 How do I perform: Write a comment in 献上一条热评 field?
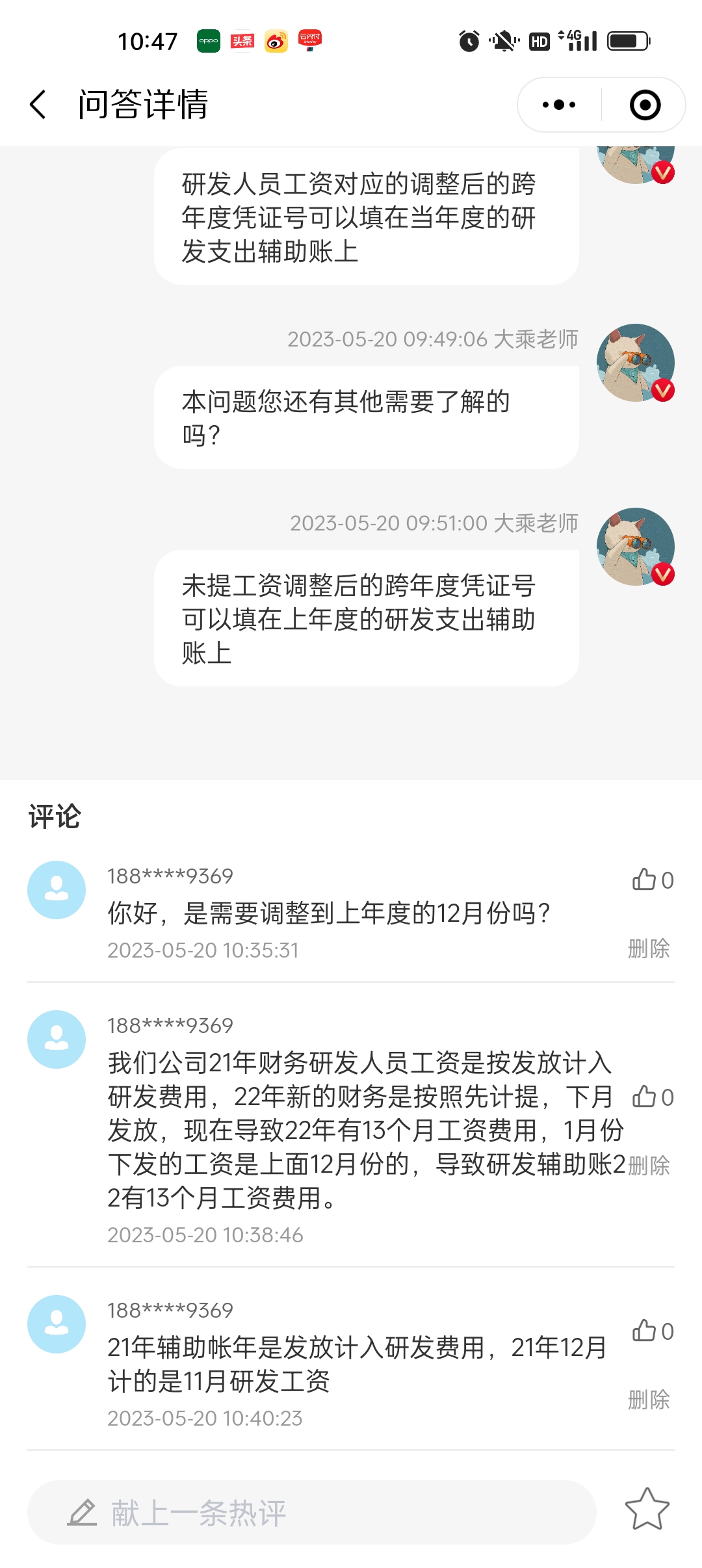312,1513
